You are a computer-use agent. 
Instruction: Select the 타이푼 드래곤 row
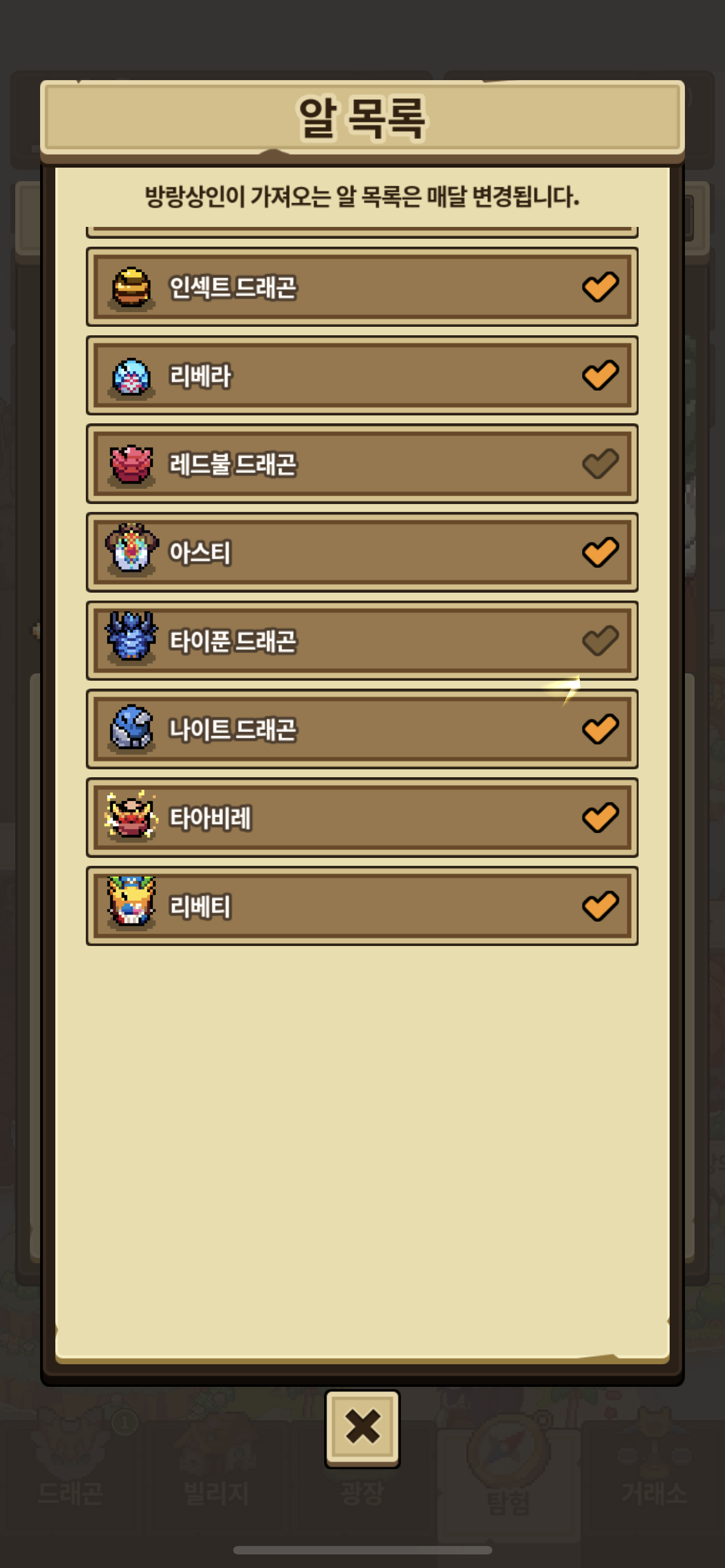click(362, 640)
